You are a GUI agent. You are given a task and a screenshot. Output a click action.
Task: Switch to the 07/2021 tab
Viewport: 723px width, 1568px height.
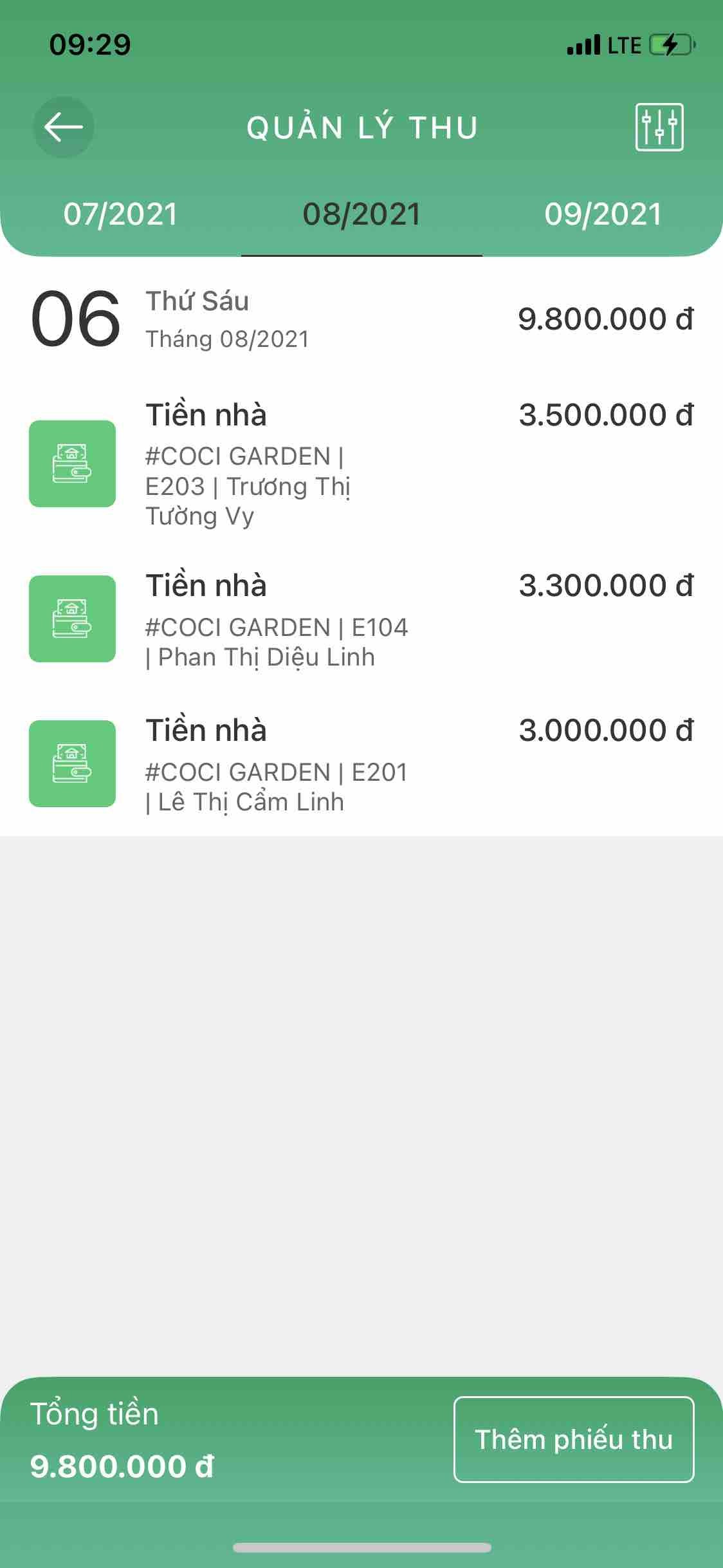pos(120,214)
